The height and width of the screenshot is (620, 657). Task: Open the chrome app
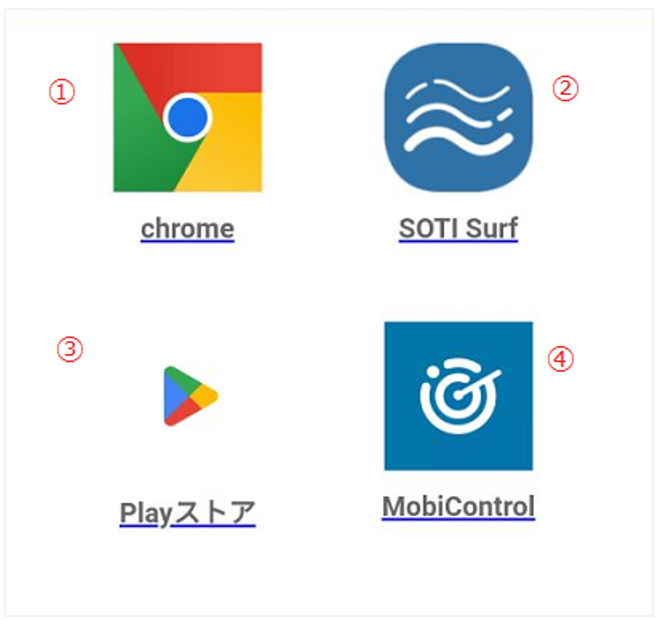187,117
